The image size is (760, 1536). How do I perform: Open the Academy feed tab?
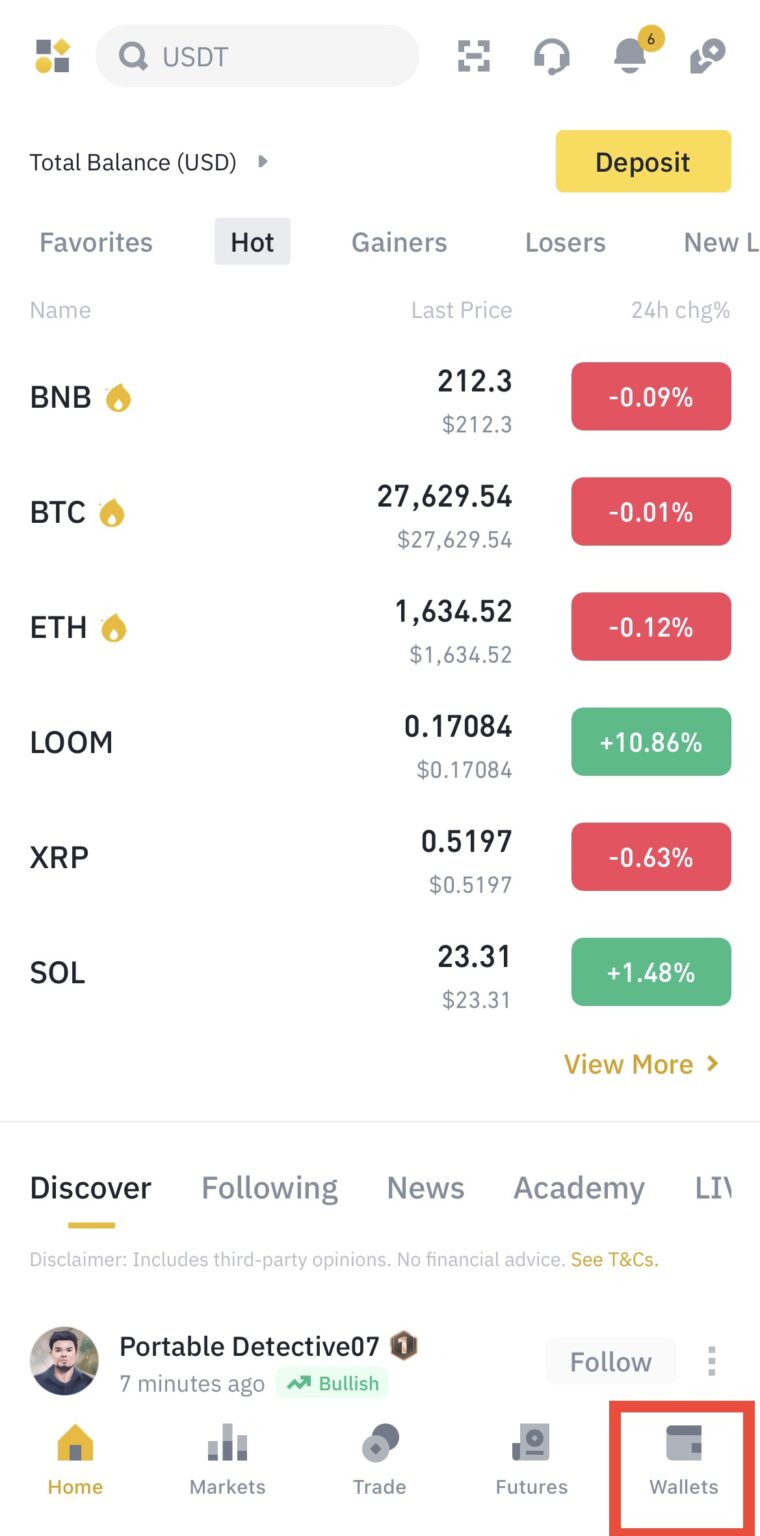point(578,1188)
